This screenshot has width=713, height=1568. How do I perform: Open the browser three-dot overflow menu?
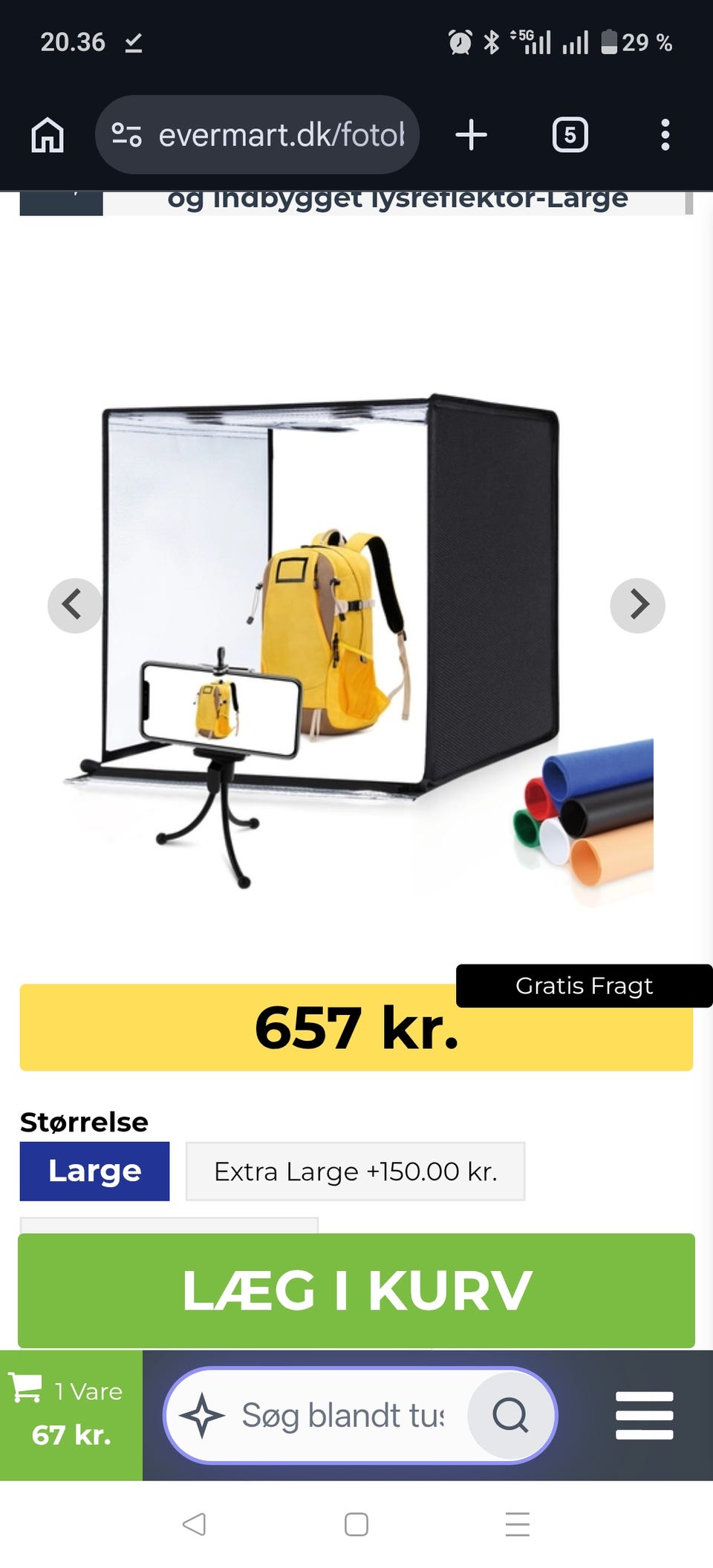[x=665, y=134]
